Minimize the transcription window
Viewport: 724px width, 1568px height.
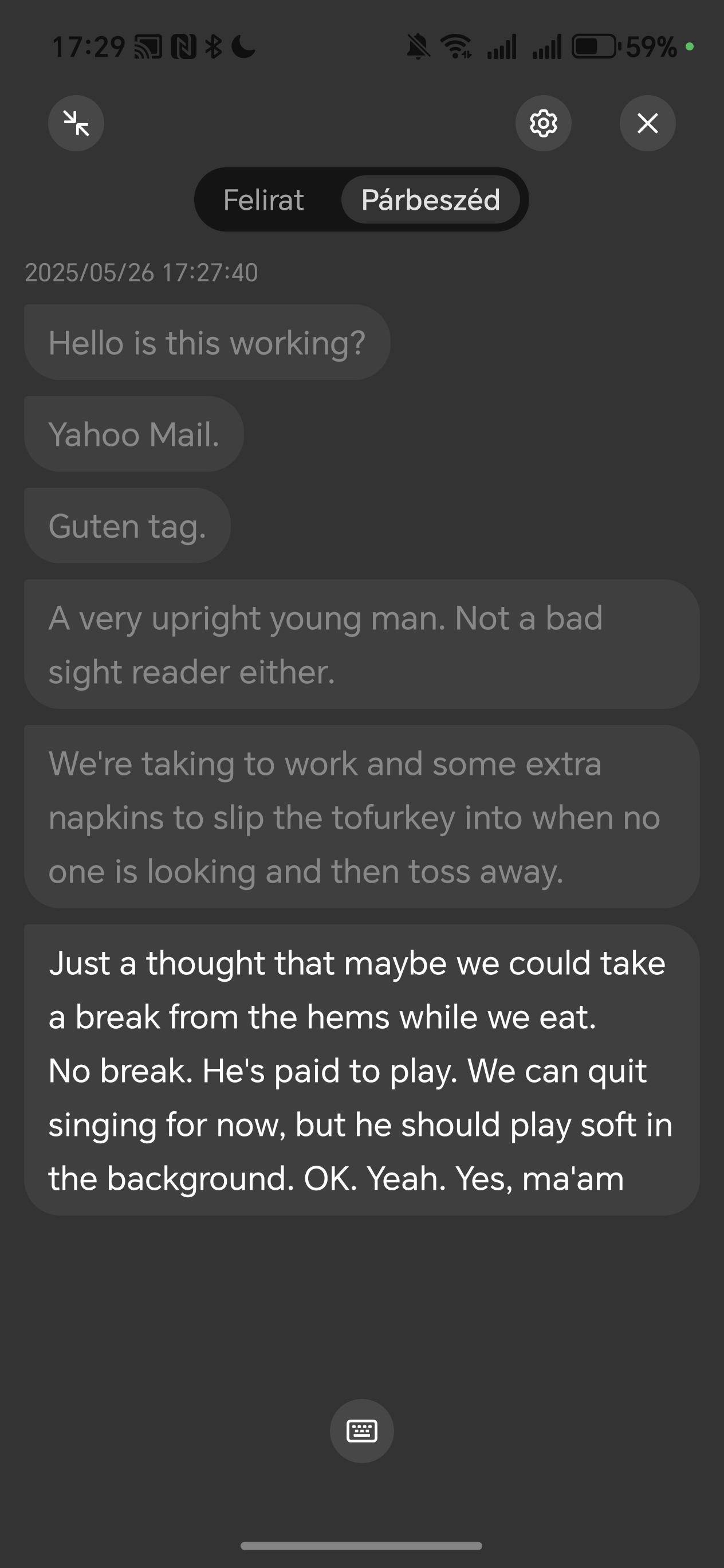pyautogui.click(x=76, y=123)
